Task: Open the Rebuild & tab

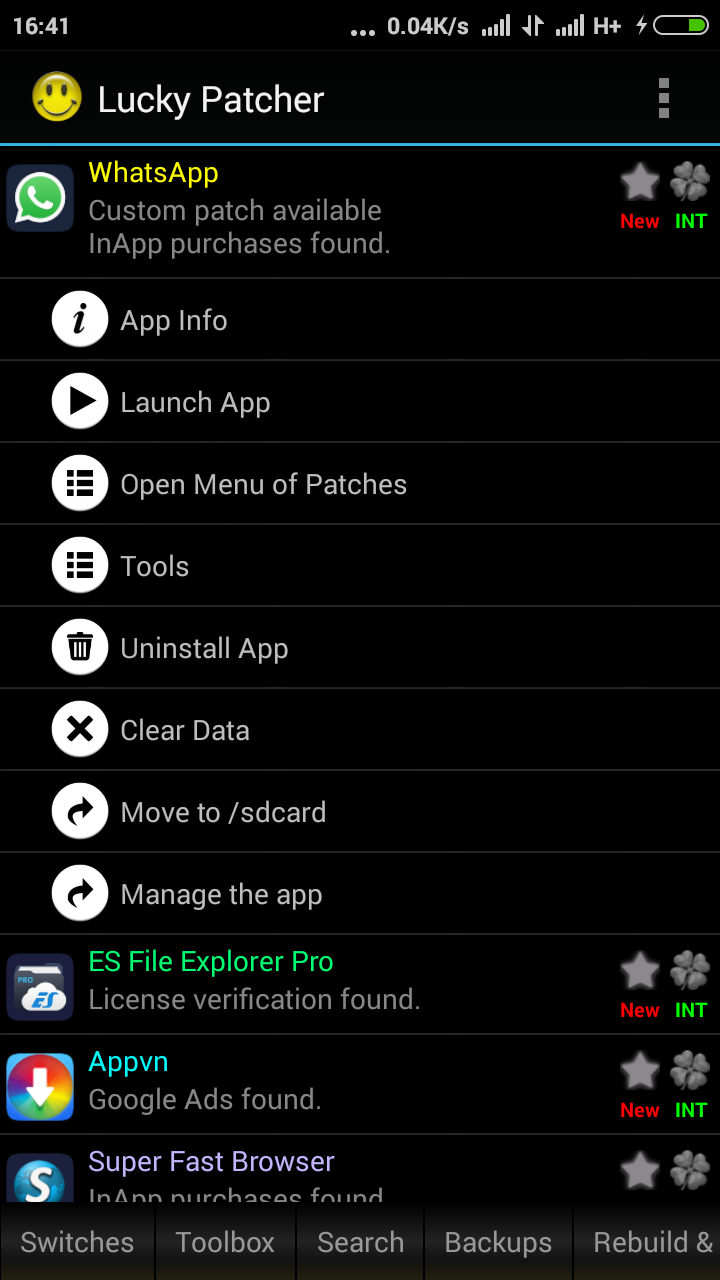Action: point(650,1242)
